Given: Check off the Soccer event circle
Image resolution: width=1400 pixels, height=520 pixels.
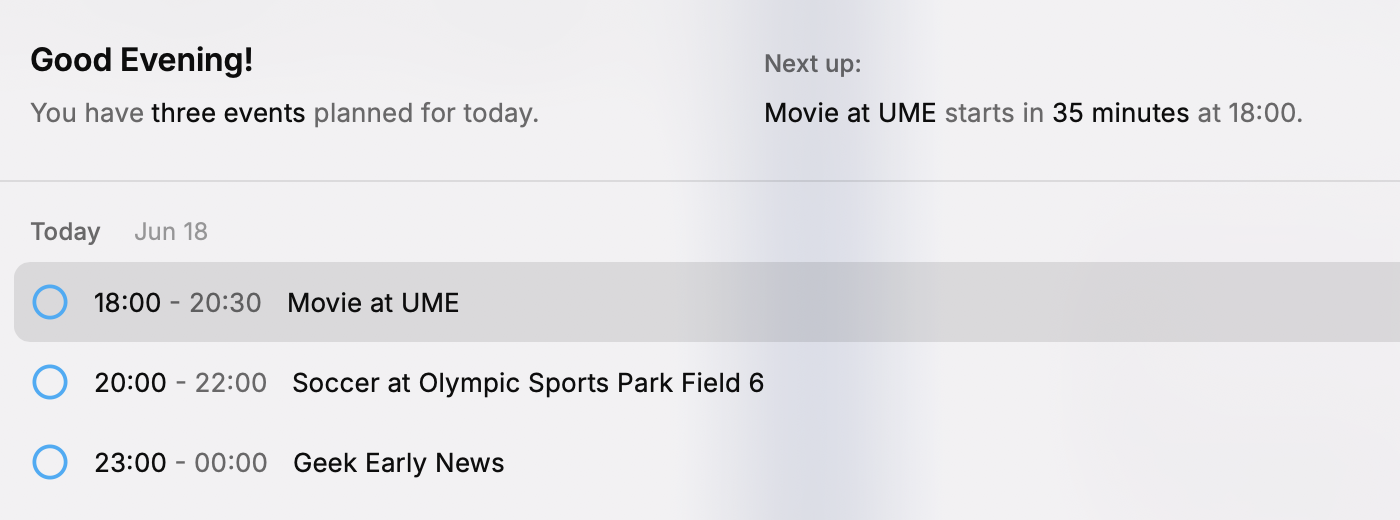Looking at the screenshot, I should (50, 382).
